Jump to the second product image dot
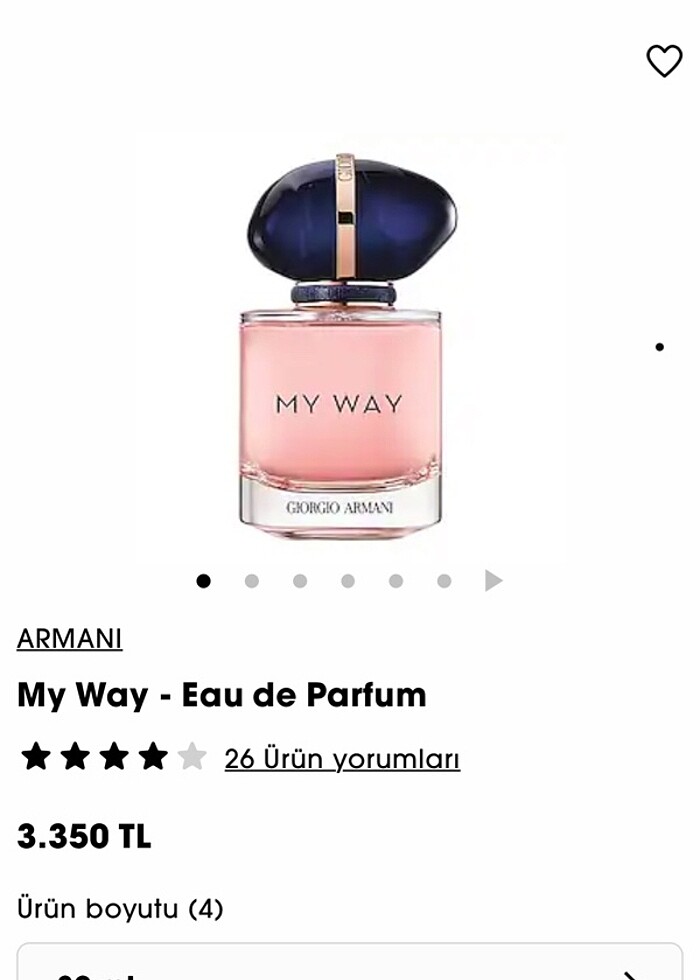Screen dimensions: 700x980 252,581
